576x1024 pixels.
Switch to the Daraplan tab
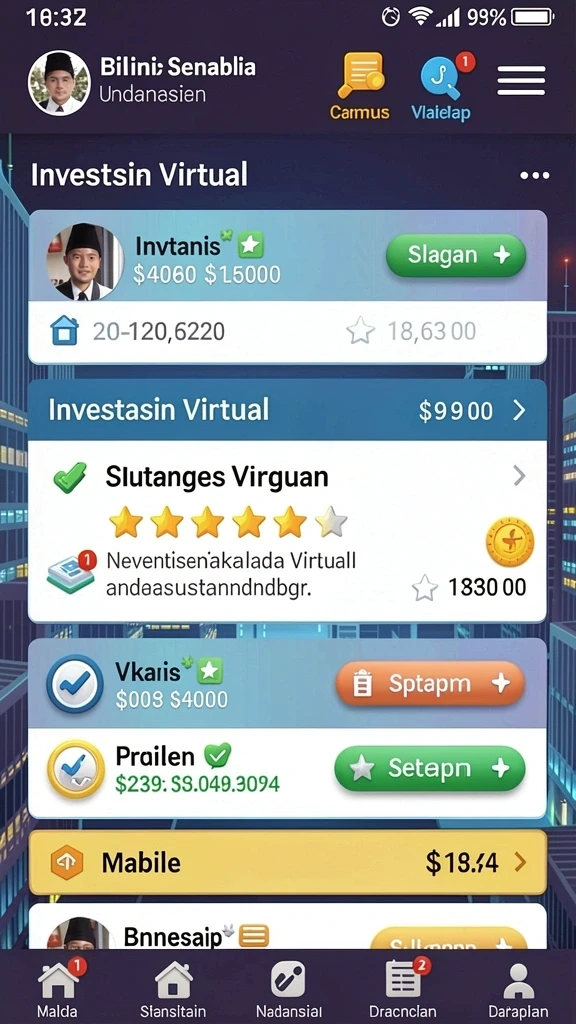pos(519,987)
